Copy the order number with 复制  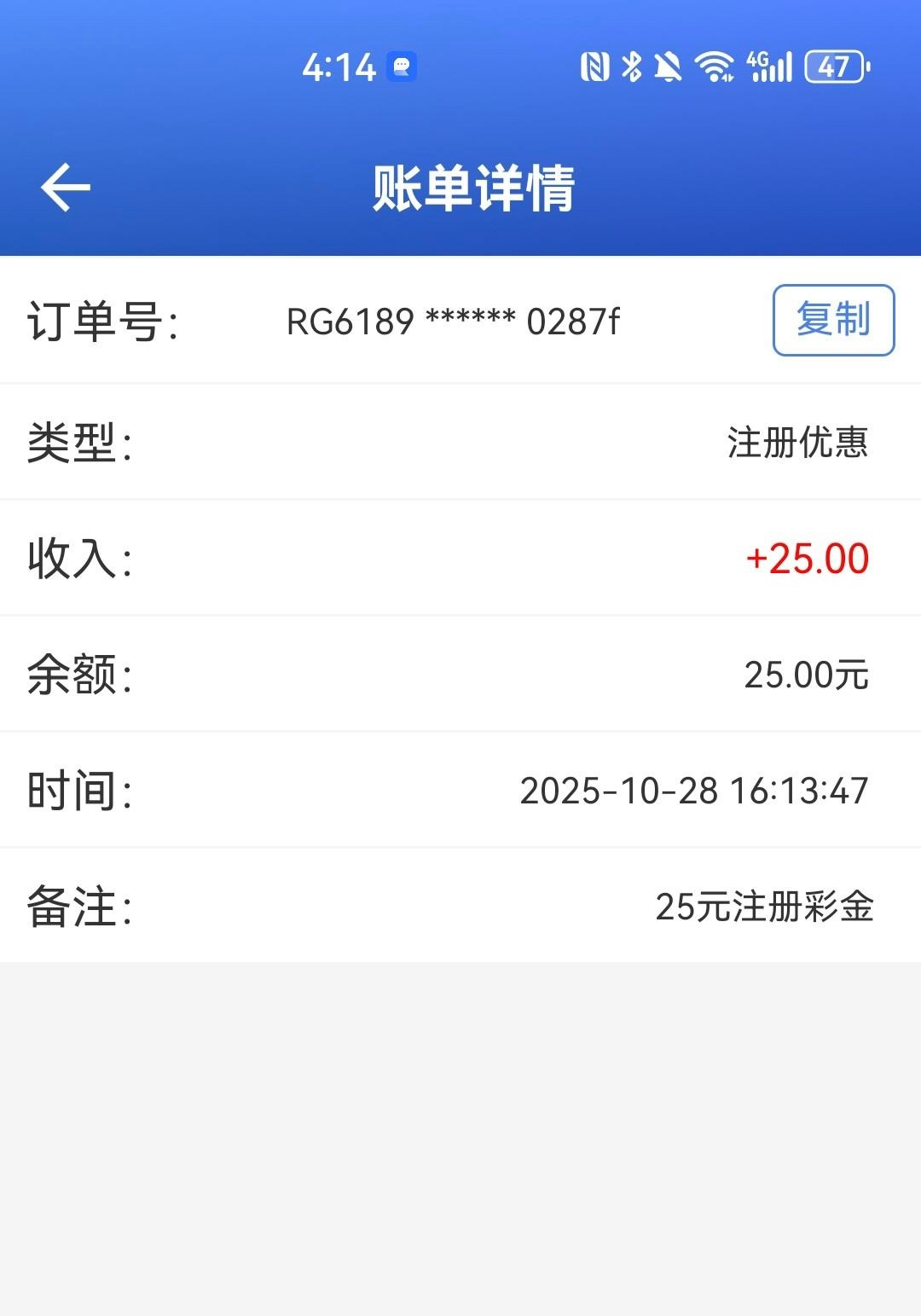point(833,320)
